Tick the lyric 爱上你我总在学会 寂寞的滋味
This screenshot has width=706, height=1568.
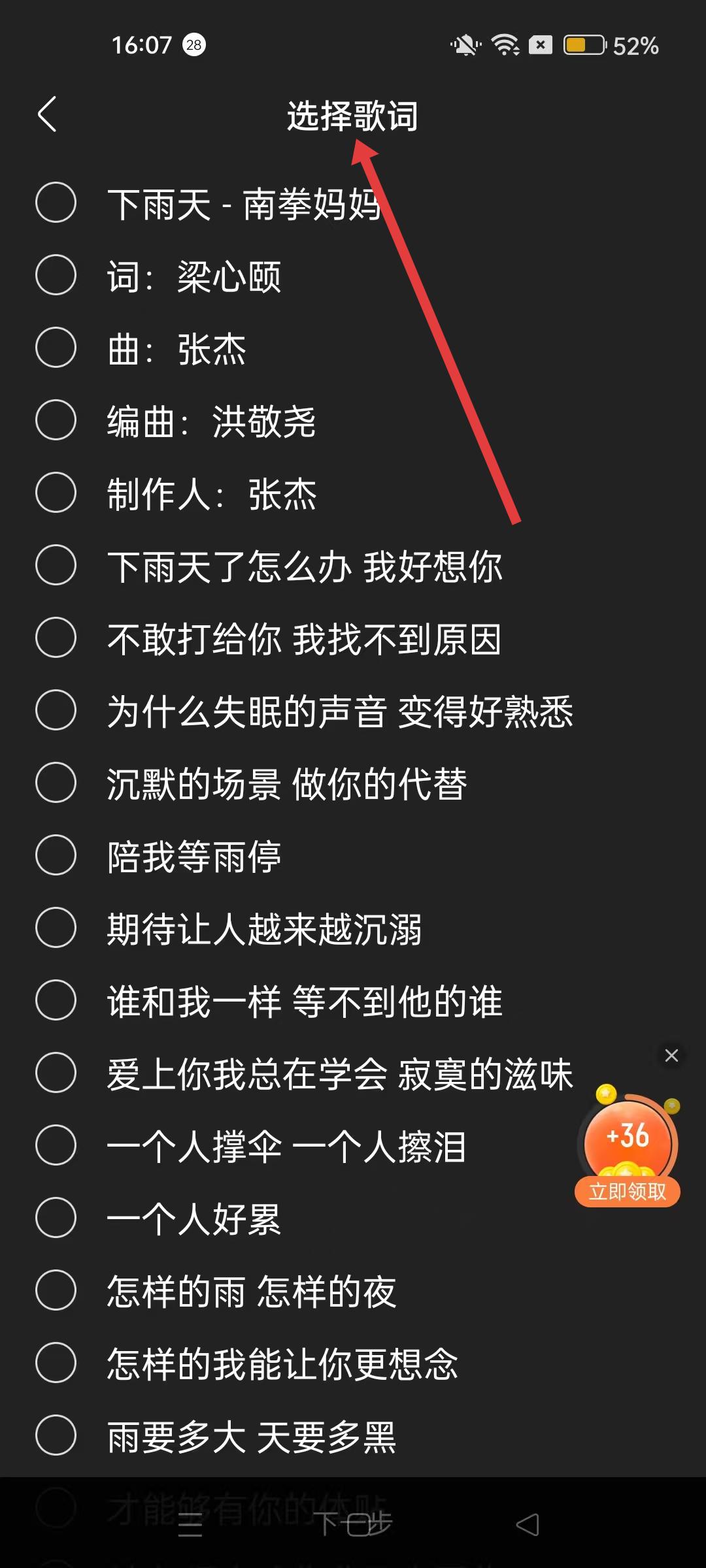[56, 1073]
